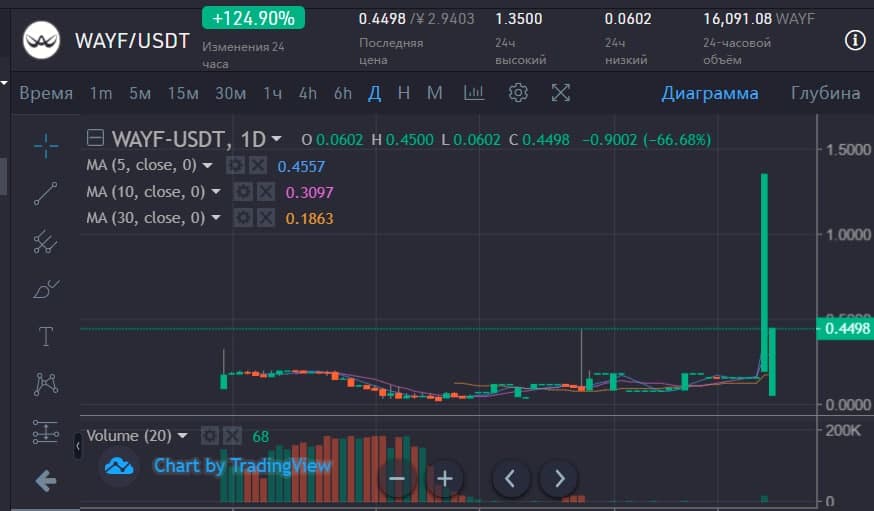Show the Диаграмма chart tab

pyautogui.click(x=709, y=93)
